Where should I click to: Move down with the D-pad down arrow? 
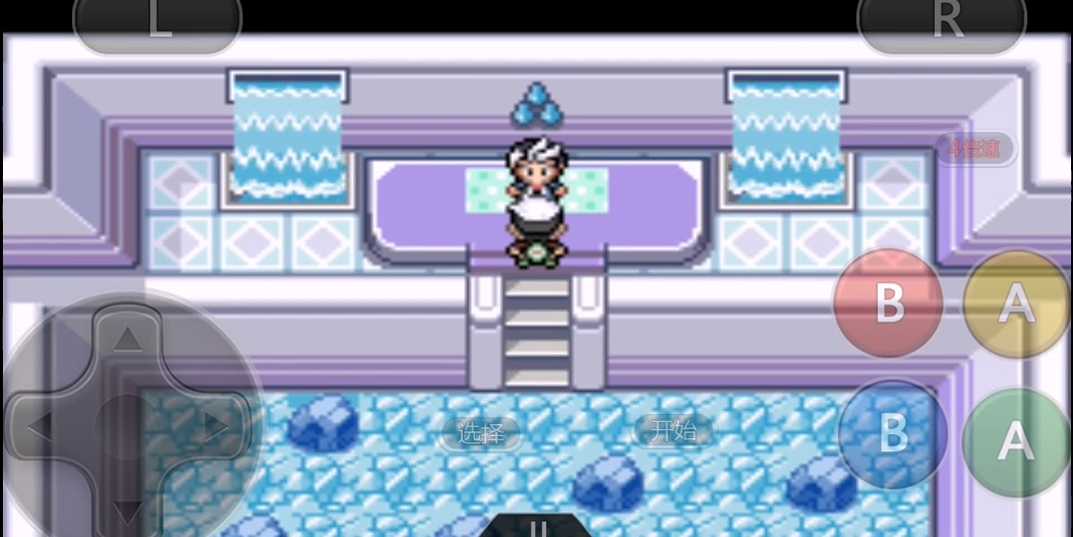[x=127, y=512]
